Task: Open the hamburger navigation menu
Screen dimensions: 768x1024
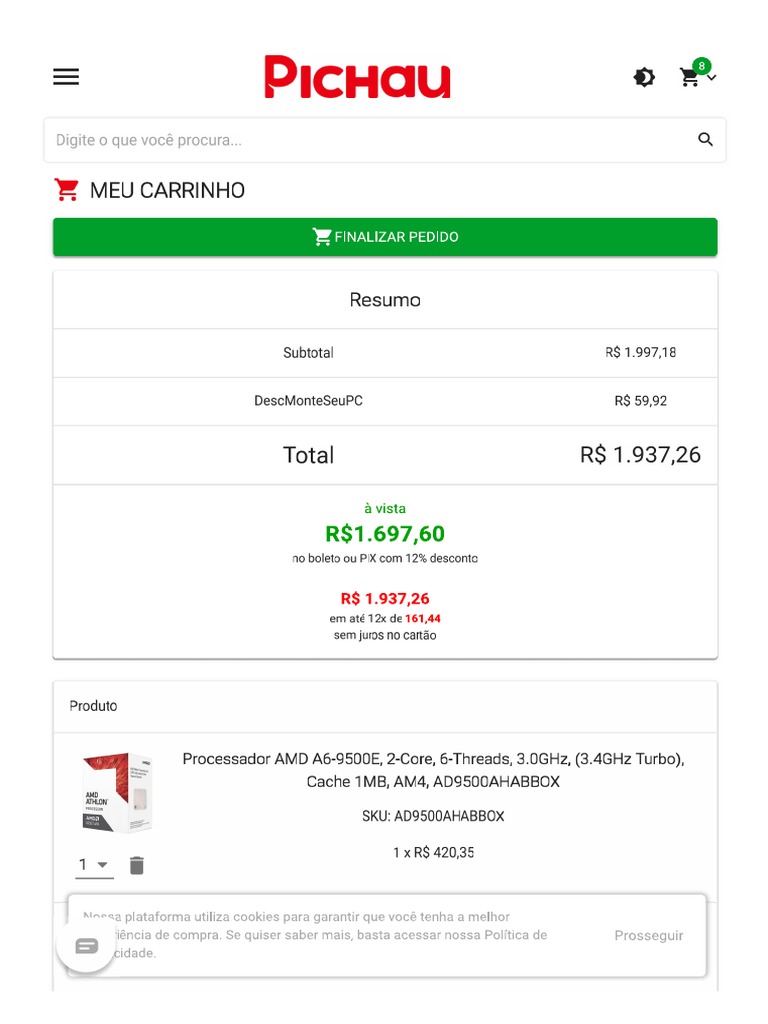Action: pos(66,77)
